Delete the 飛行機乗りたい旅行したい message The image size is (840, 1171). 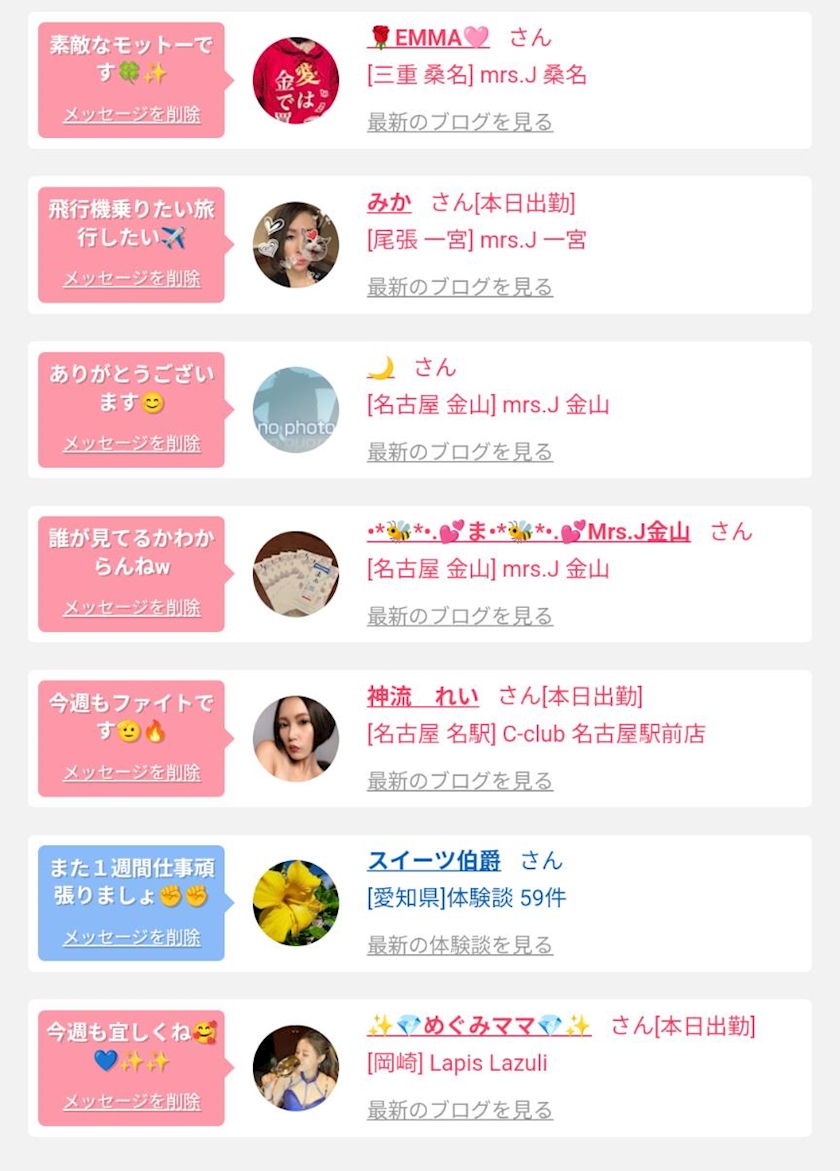[x=132, y=278]
